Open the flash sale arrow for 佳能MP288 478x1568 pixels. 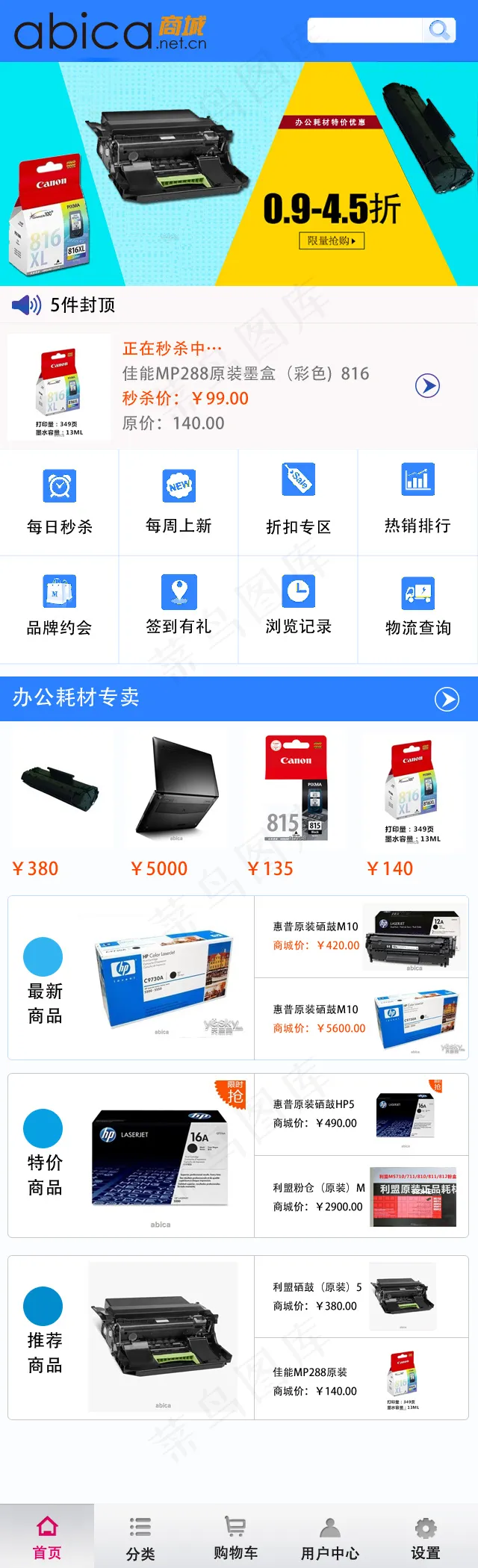point(427,386)
